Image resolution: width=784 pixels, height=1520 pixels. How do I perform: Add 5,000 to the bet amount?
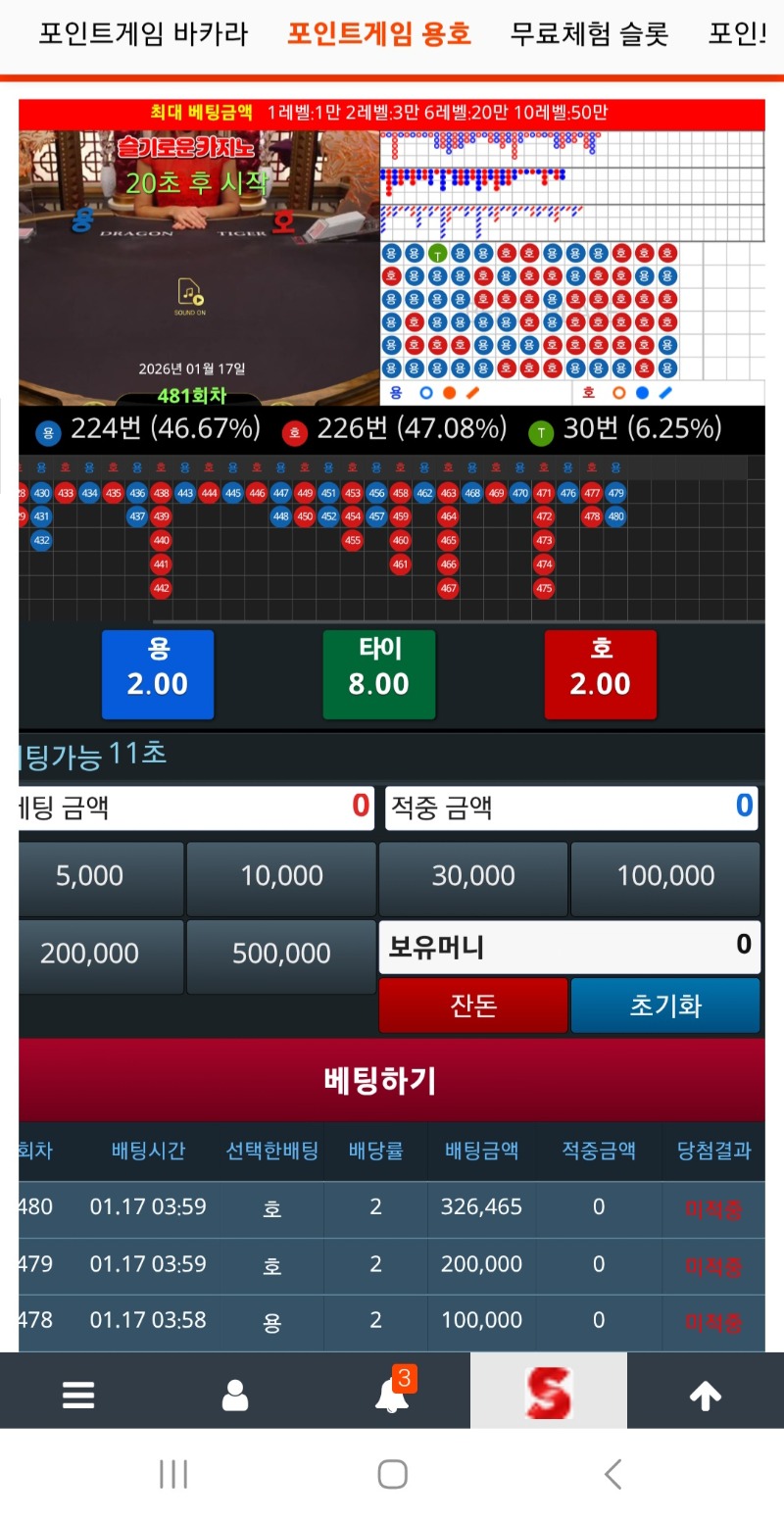90,876
